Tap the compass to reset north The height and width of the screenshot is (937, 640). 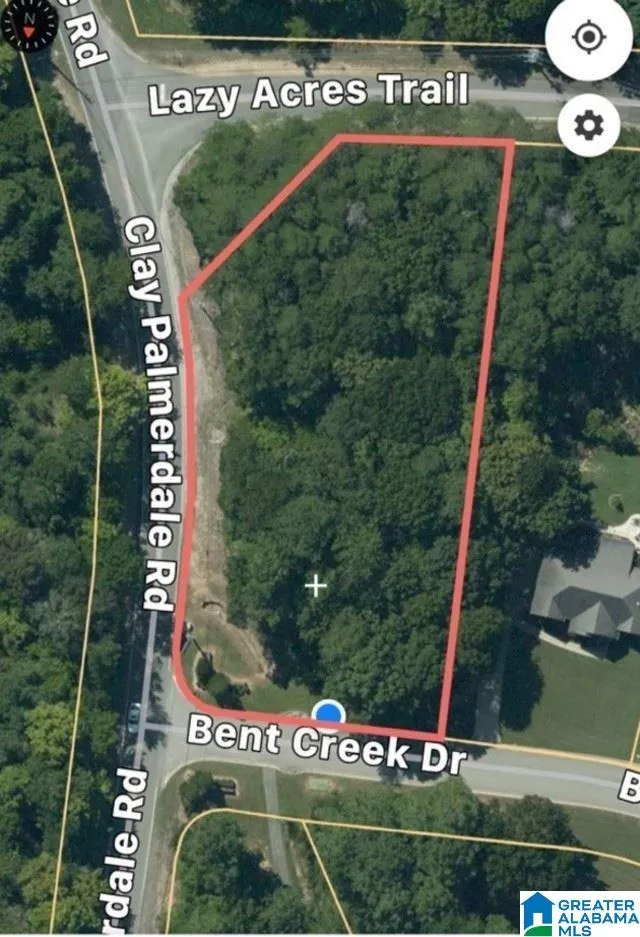tap(28, 24)
